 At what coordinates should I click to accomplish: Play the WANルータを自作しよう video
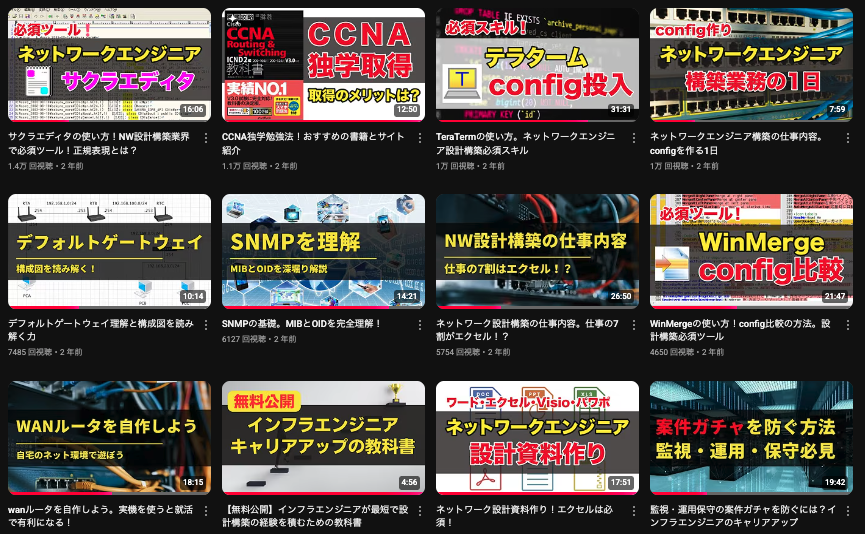point(108,437)
